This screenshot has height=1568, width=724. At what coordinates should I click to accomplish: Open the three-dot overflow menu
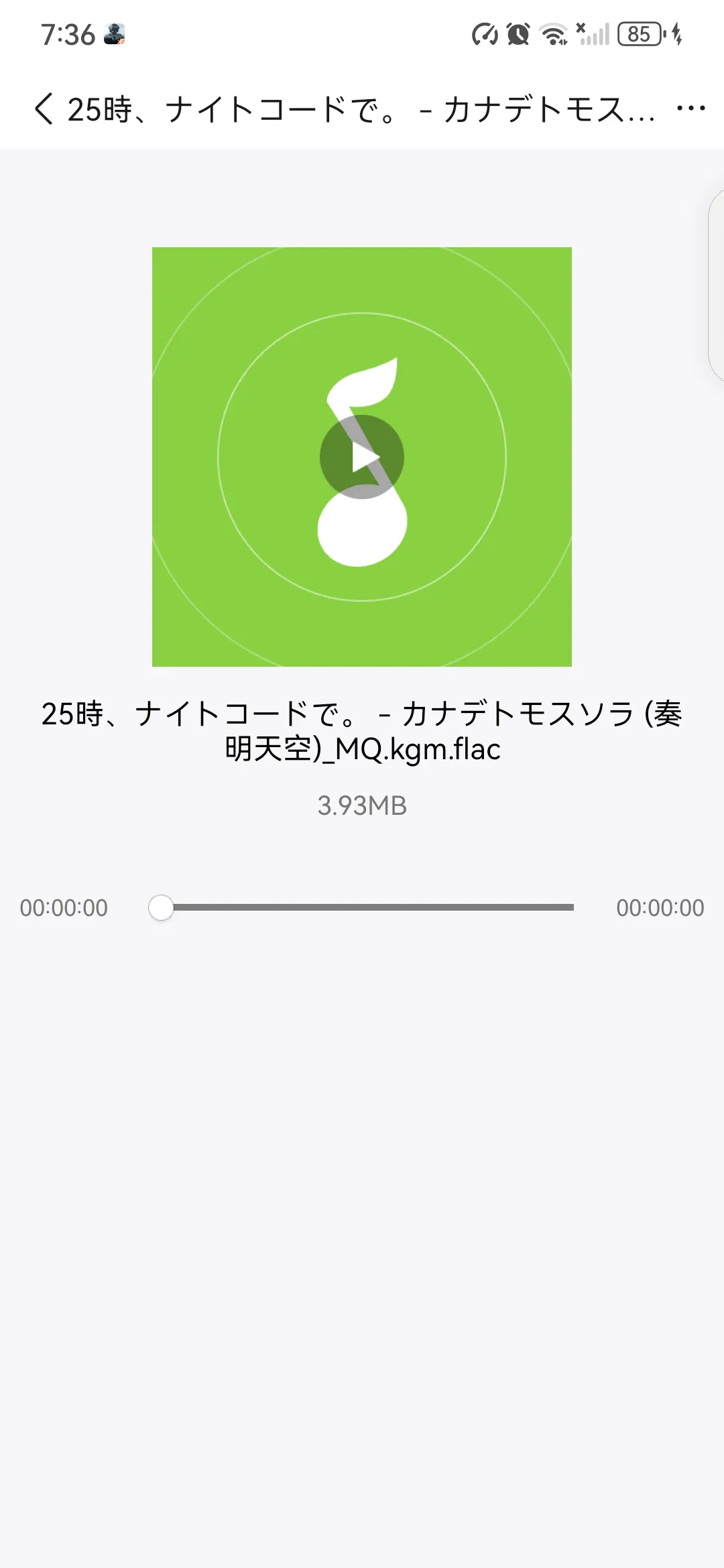[x=690, y=109]
